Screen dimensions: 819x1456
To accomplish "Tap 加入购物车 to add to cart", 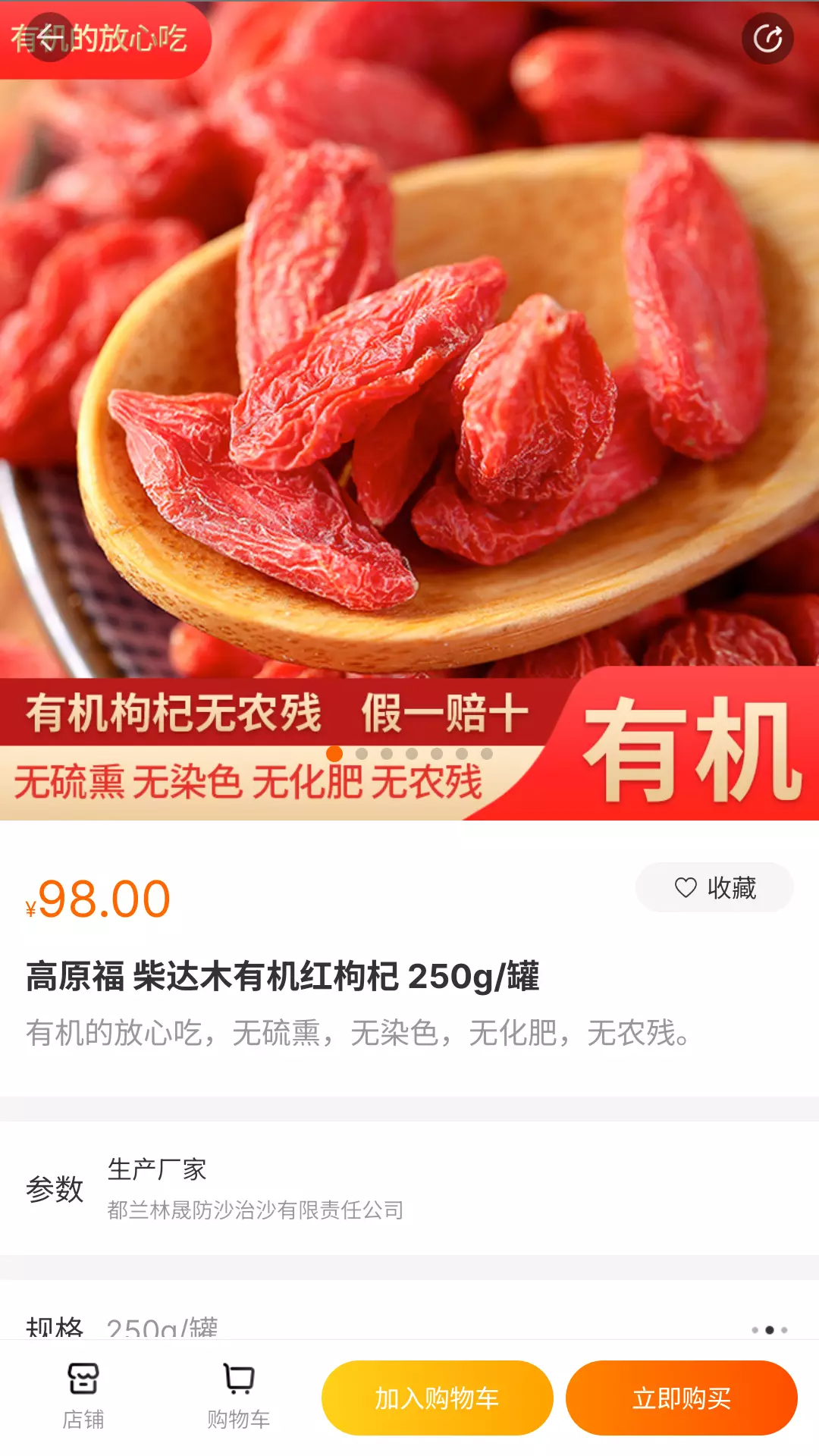I will 438,1398.
